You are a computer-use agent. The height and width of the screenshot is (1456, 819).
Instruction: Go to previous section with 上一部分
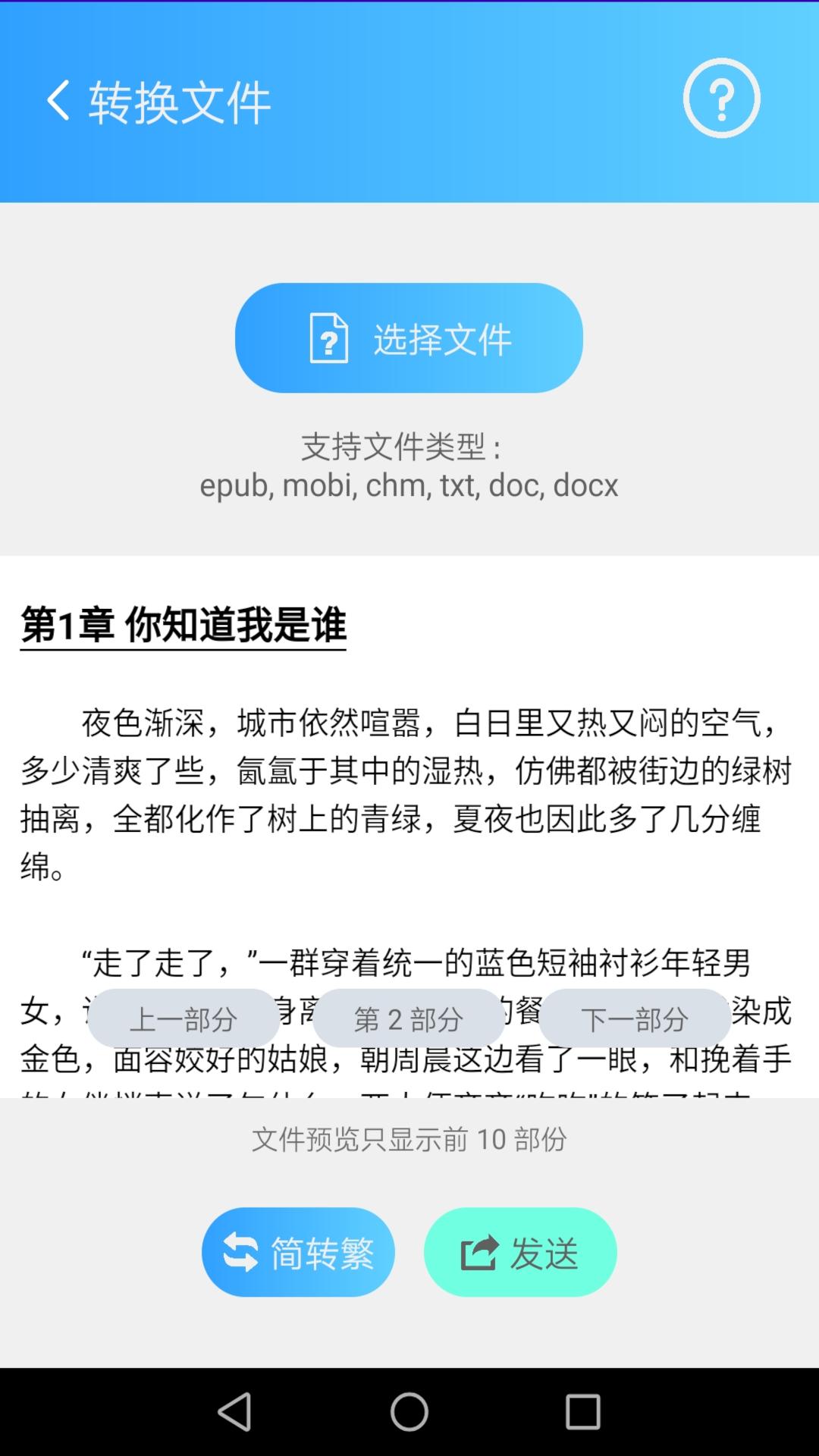pos(182,1018)
